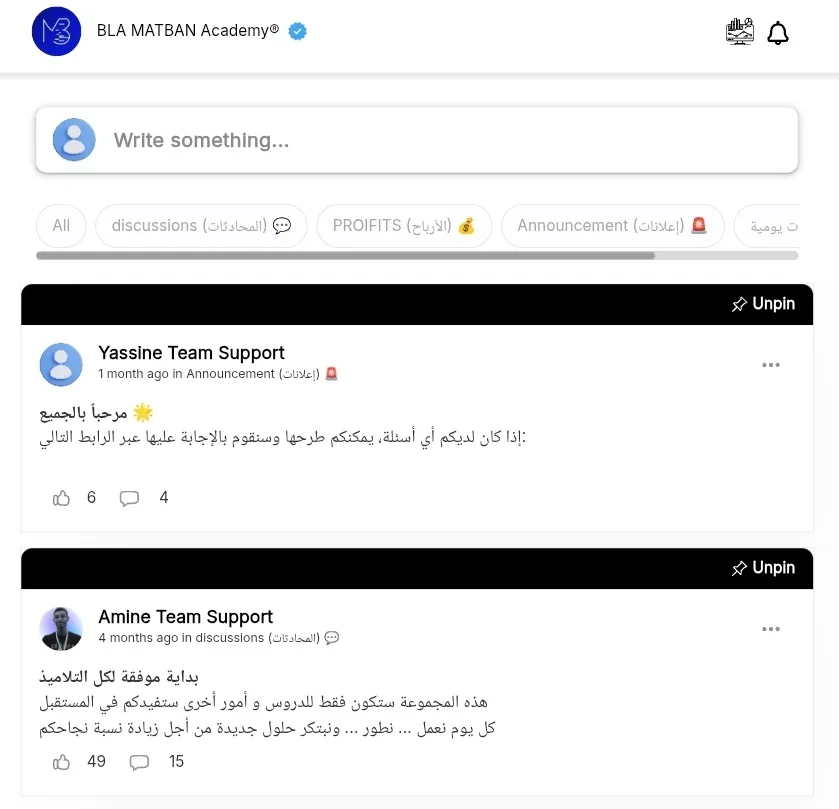Open Amine Team Support's profile
The height and width of the screenshot is (809, 839).
coord(185,617)
